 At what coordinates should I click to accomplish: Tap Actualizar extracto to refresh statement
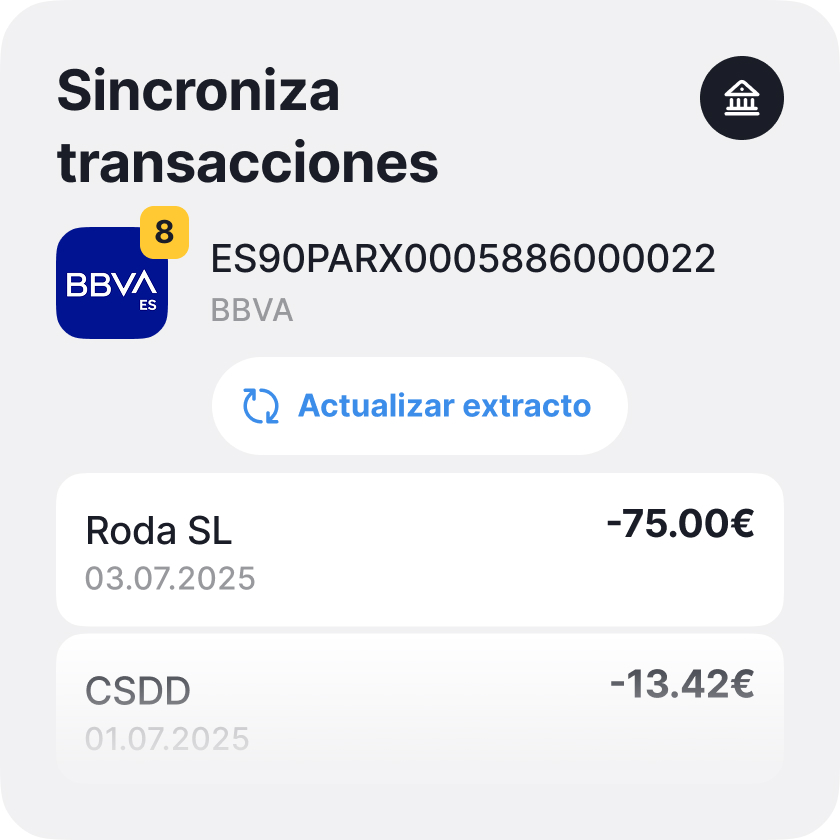coord(419,406)
